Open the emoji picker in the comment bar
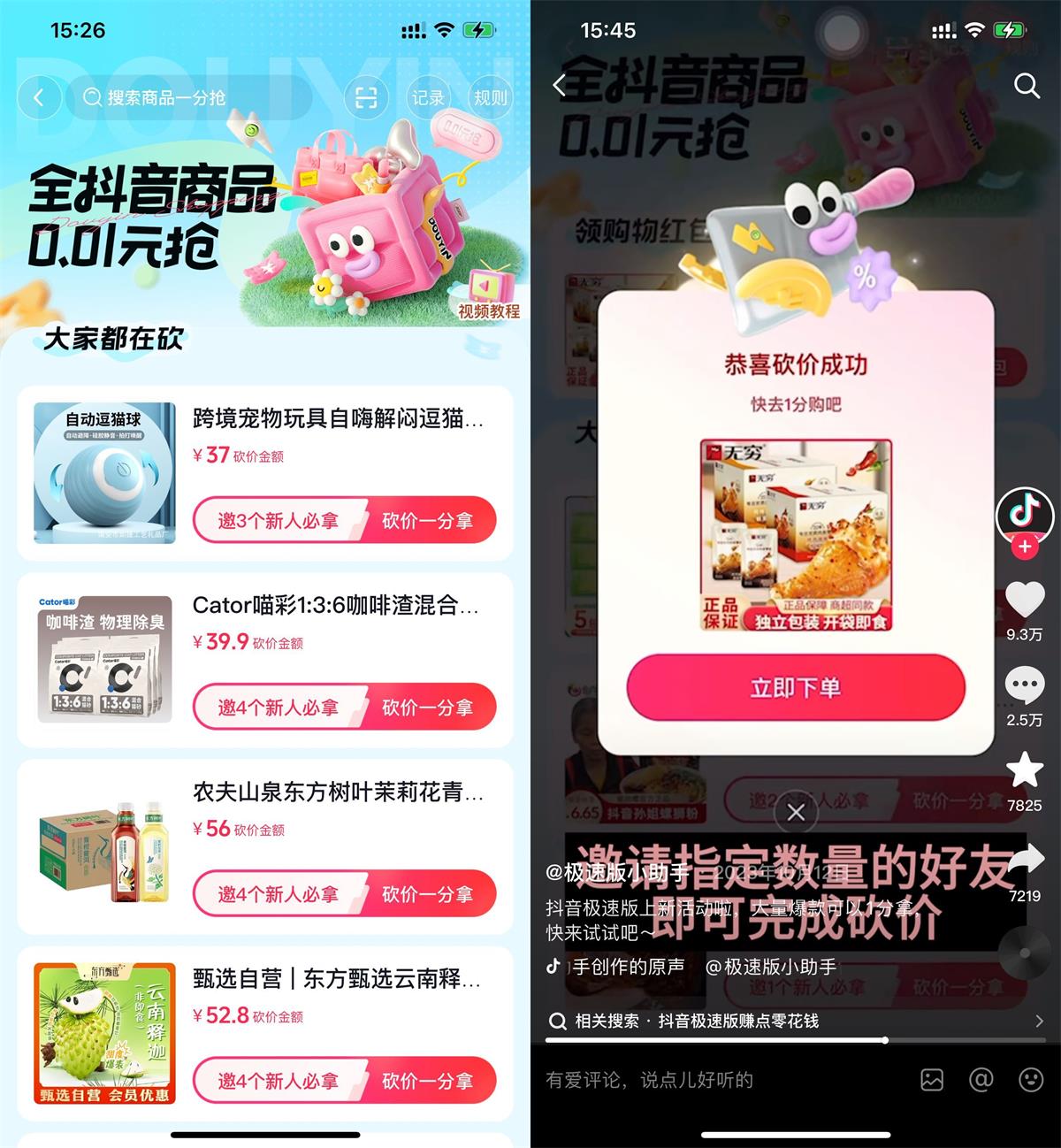Image resolution: width=1061 pixels, height=1148 pixels. pos(1028,1080)
